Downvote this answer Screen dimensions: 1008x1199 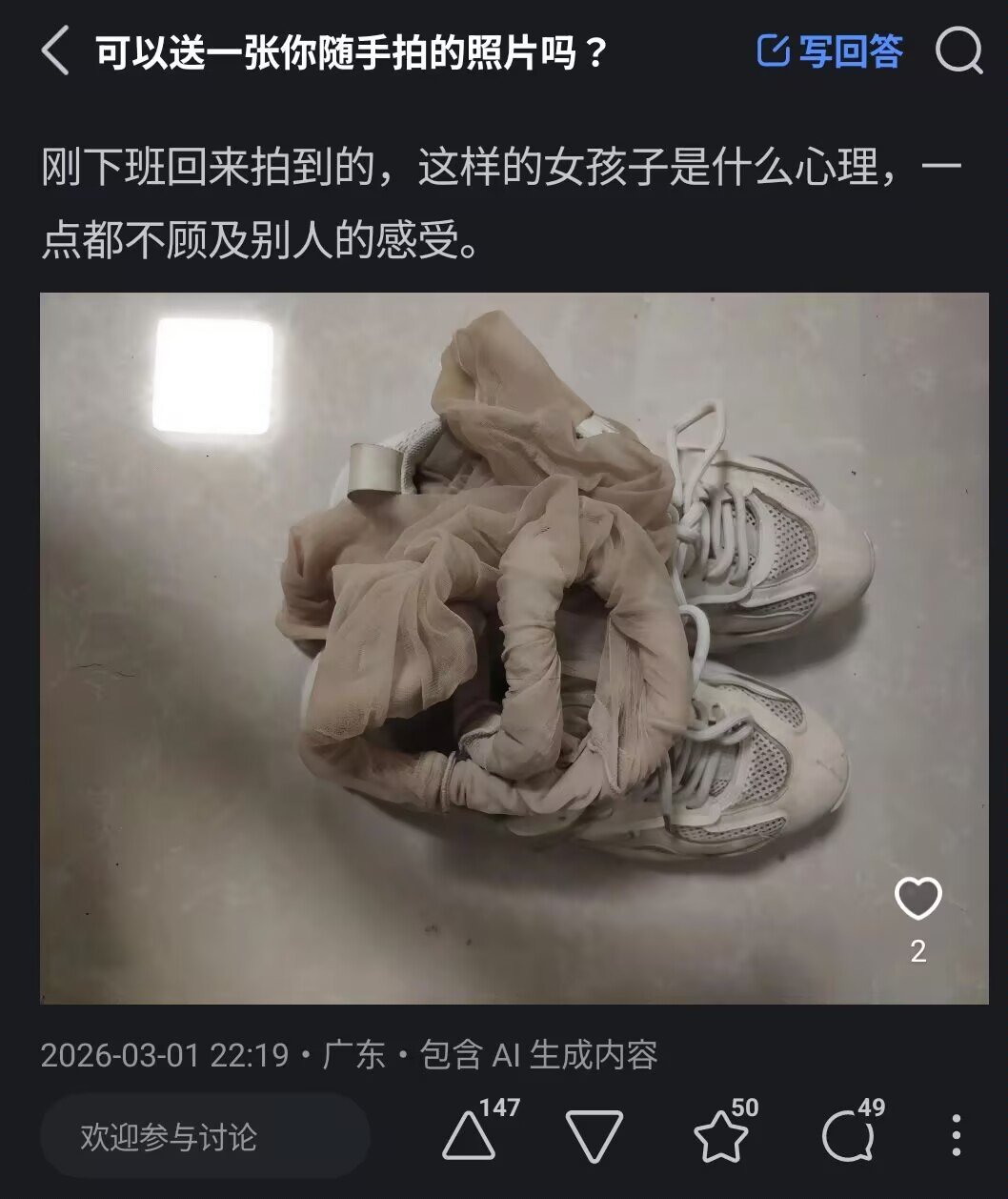pos(594,1136)
